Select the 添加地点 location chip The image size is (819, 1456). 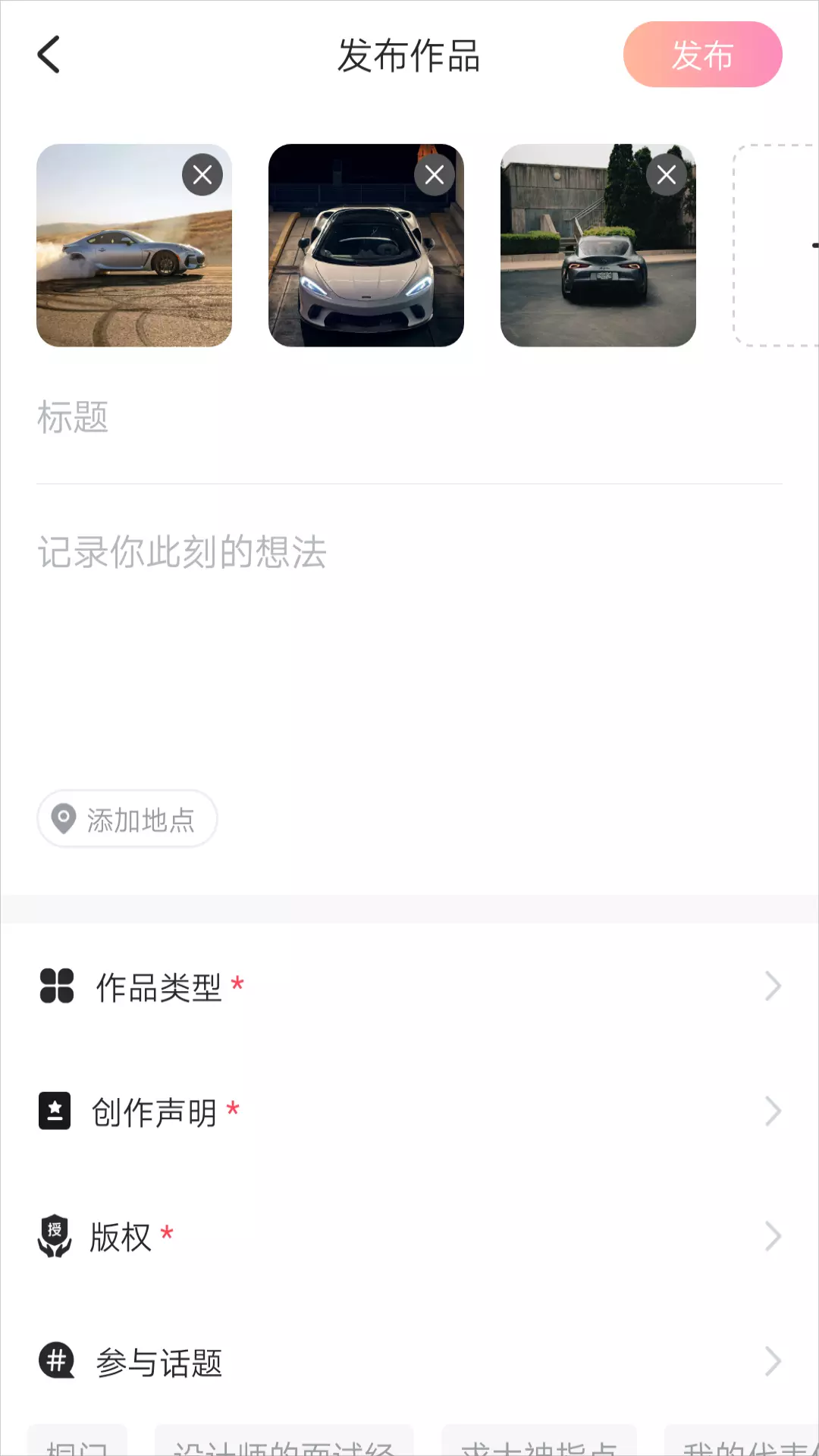[127, 819]
